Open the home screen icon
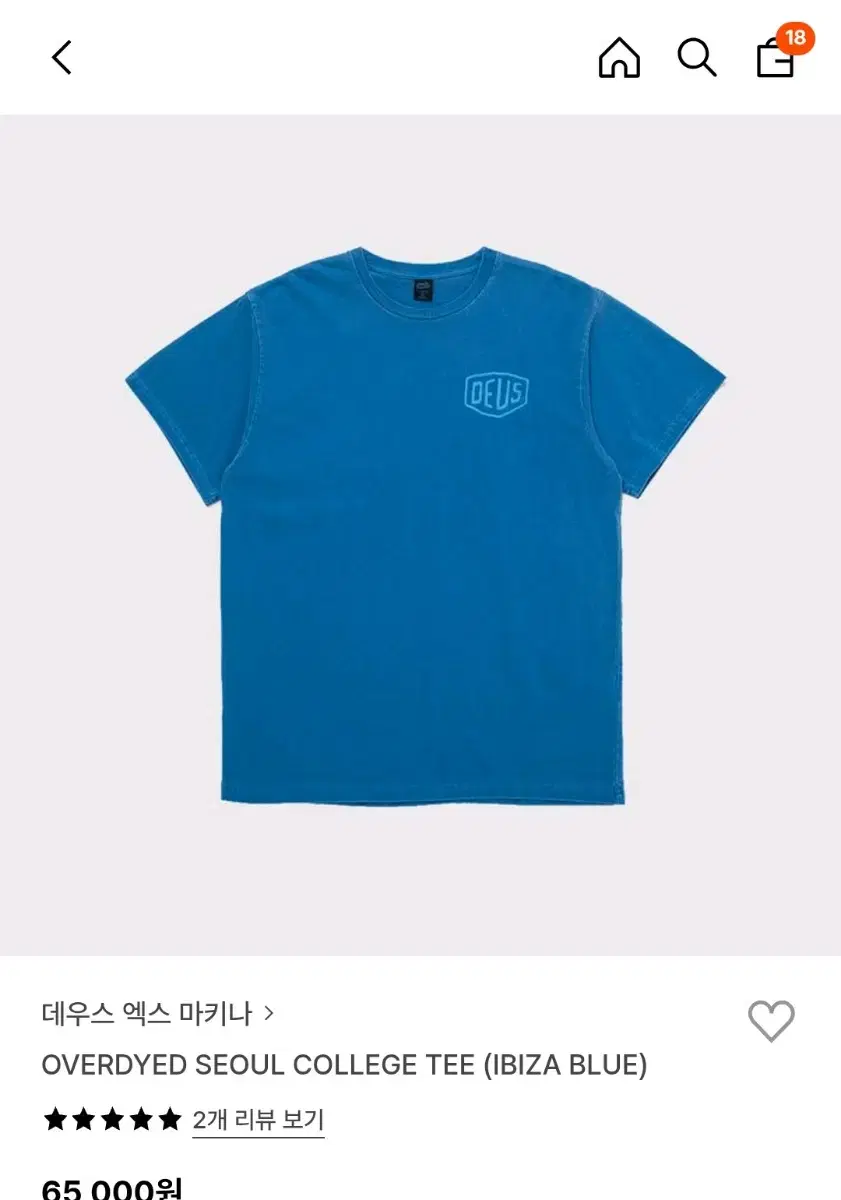Screen dimensions: 841x1200 (x=619, y=57)
